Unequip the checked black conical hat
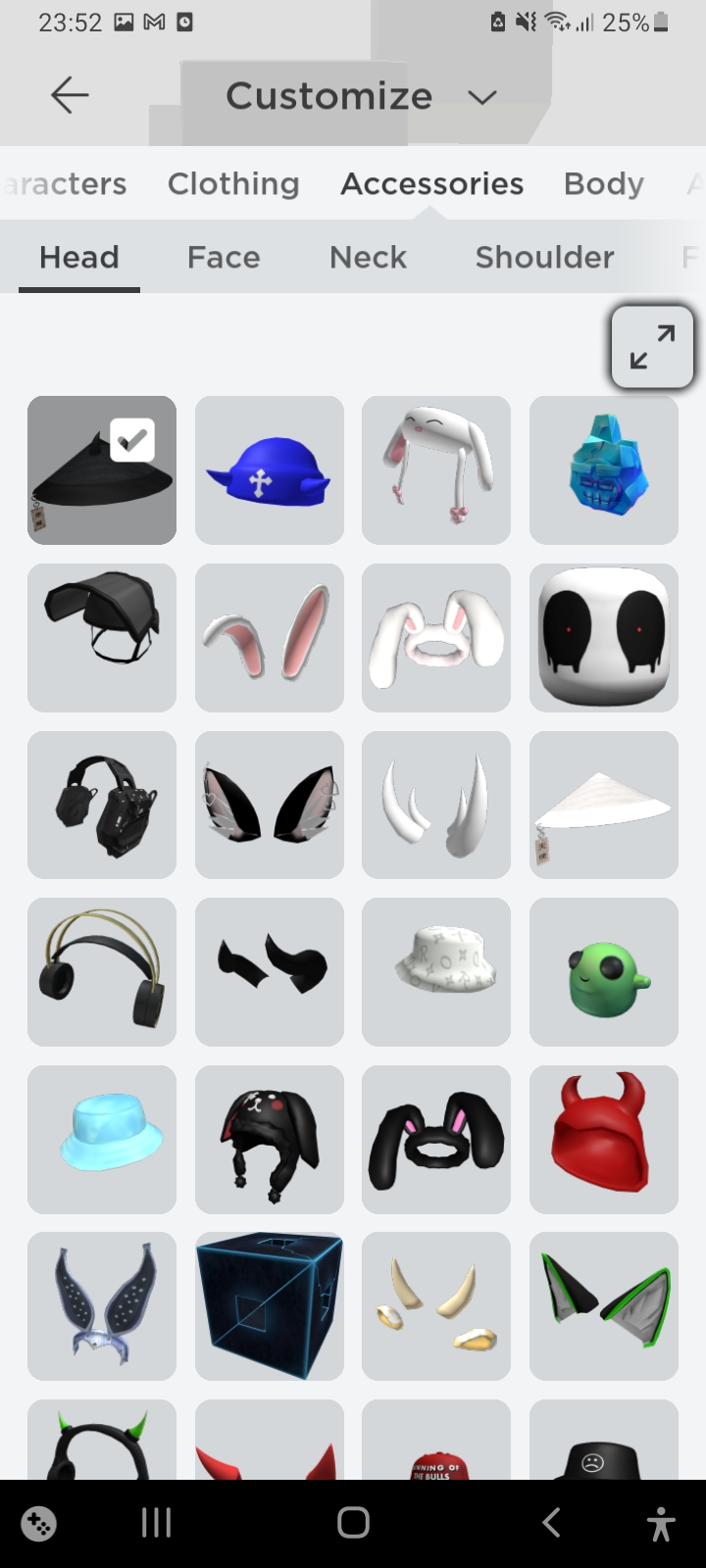Image resolution: width=706 pixels, height=1568 pixels. point(102,470)
